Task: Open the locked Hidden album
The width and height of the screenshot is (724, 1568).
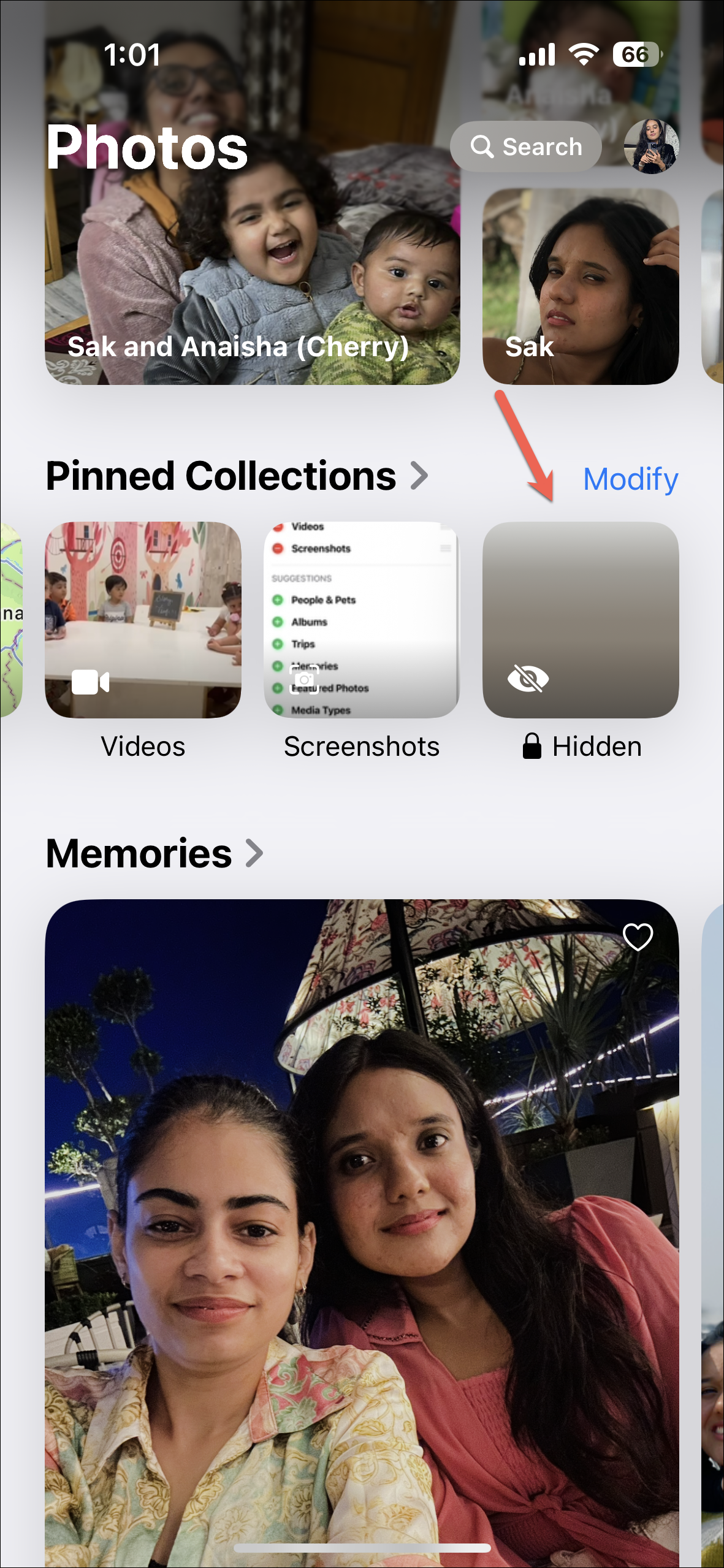Action: (x=581, y=620)
